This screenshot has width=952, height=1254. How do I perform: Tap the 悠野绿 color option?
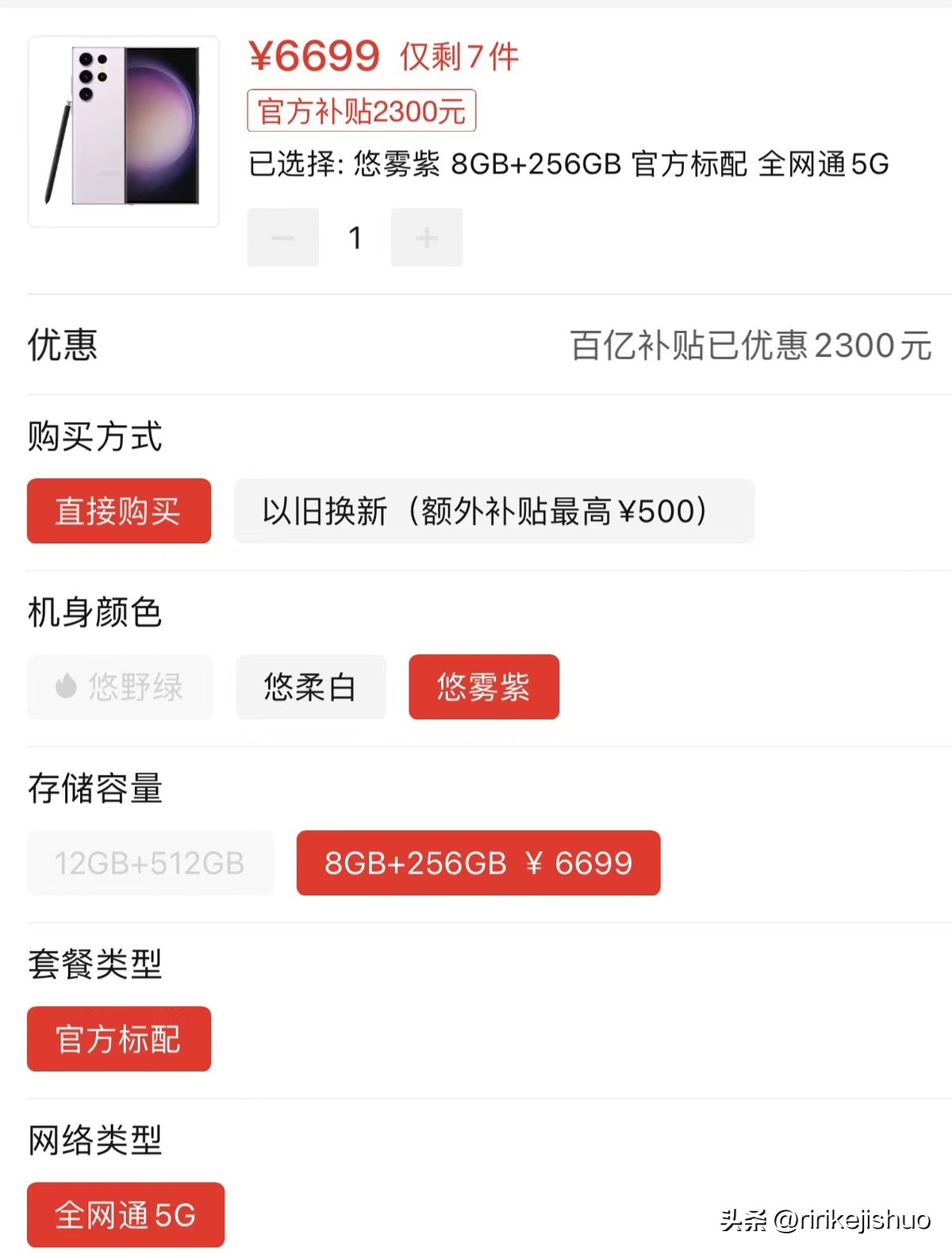pyautogui.click(x=120, y=687)
